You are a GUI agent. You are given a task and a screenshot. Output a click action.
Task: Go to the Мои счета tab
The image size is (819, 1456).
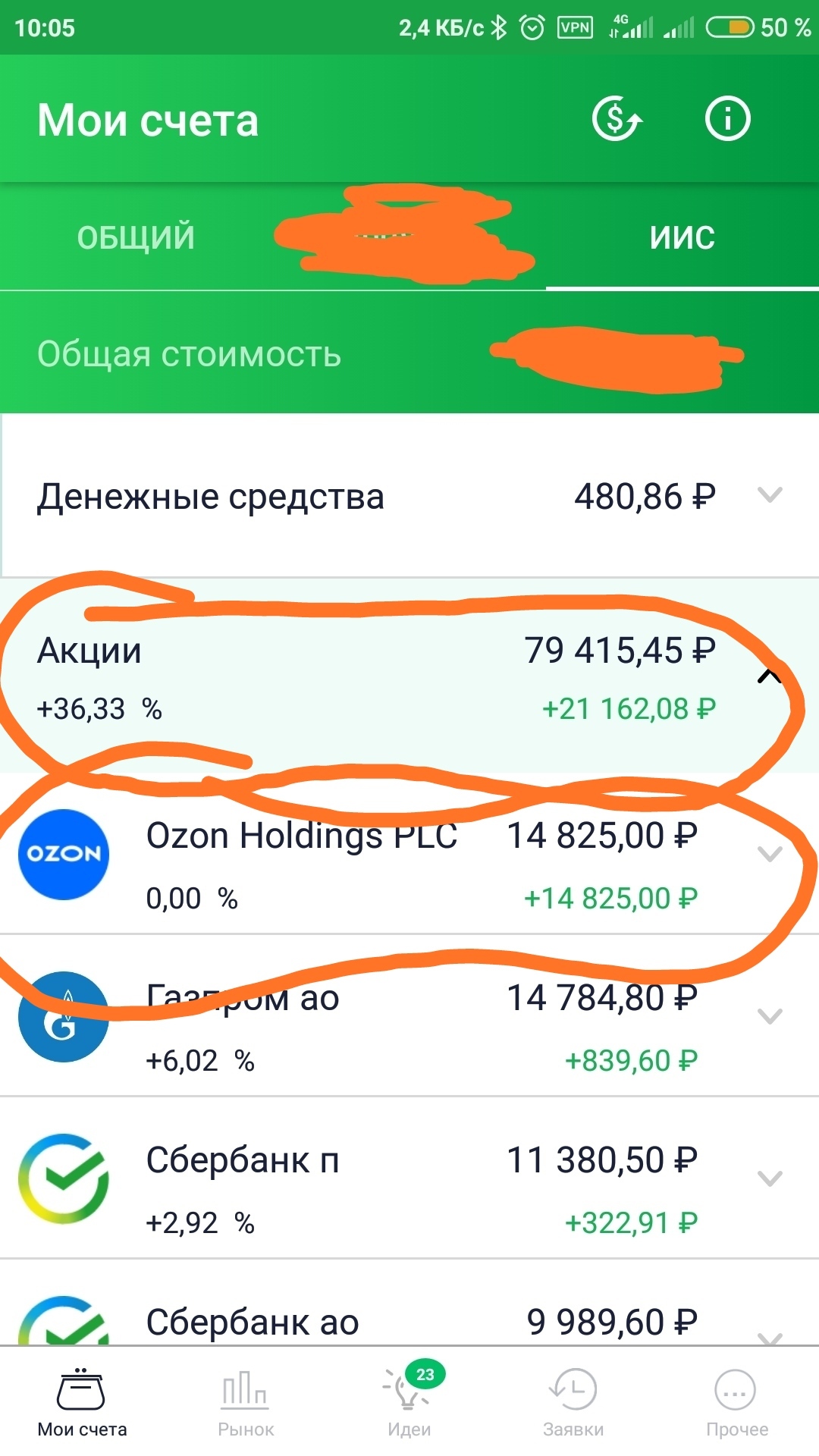tap(82, 1402)
